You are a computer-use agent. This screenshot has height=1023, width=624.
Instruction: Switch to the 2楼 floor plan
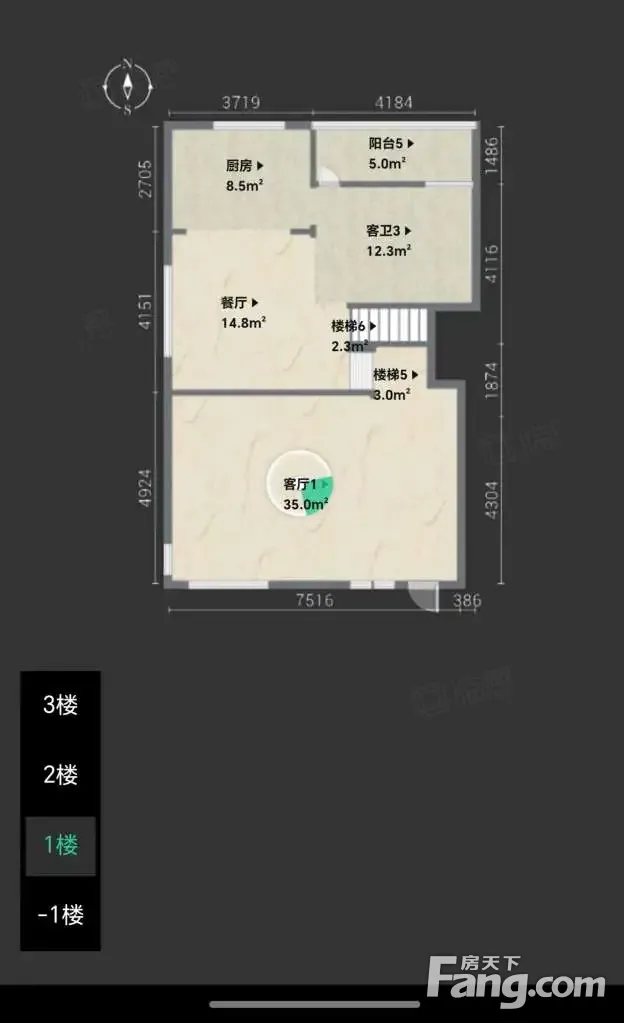point(60,775)
